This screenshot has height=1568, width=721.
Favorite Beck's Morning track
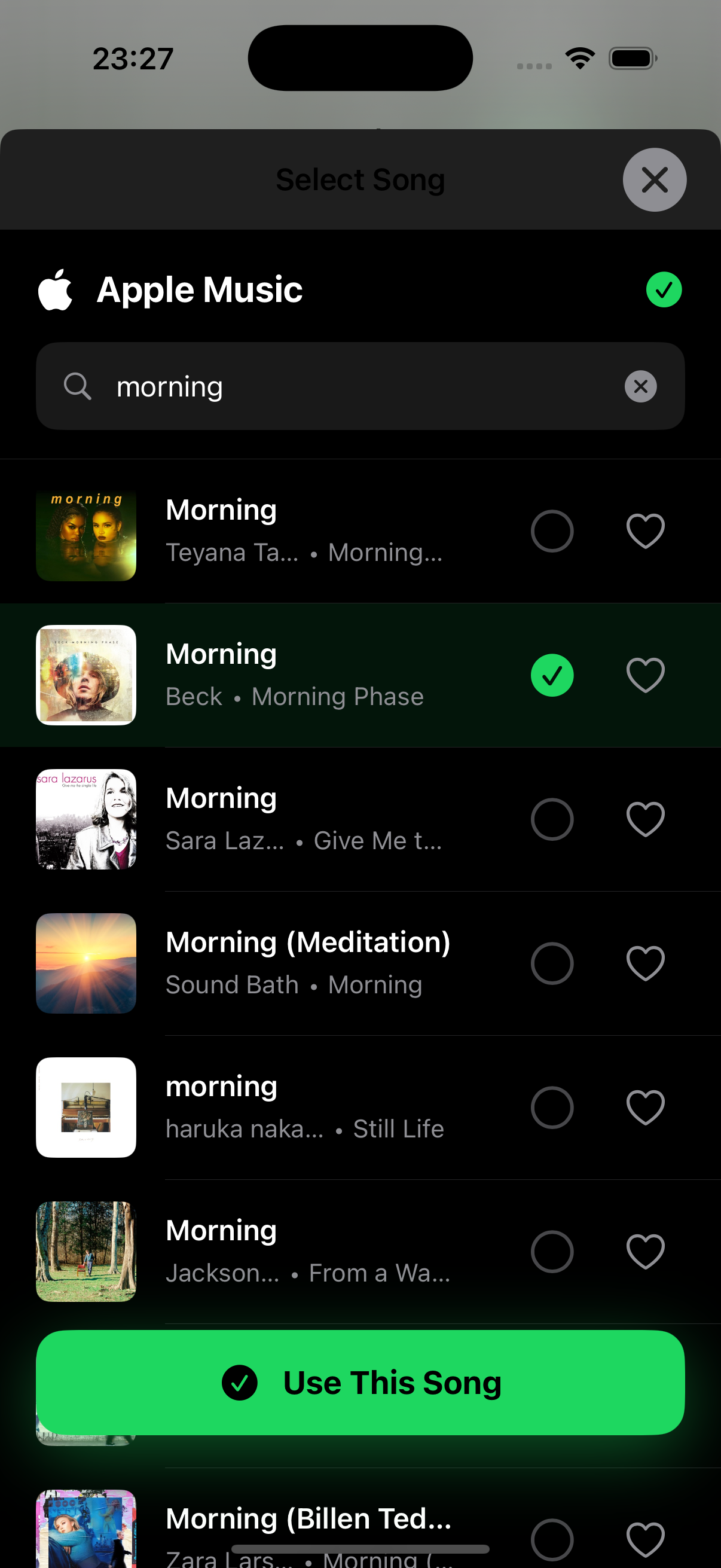pyautogui.click(x=645, y=675)
